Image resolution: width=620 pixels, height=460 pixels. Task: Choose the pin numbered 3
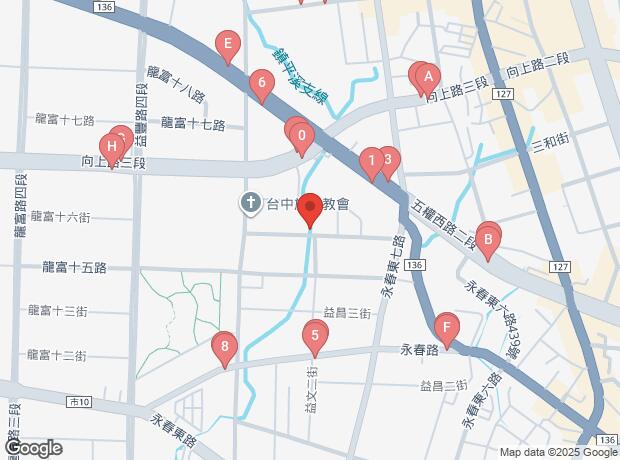point(389,158)
